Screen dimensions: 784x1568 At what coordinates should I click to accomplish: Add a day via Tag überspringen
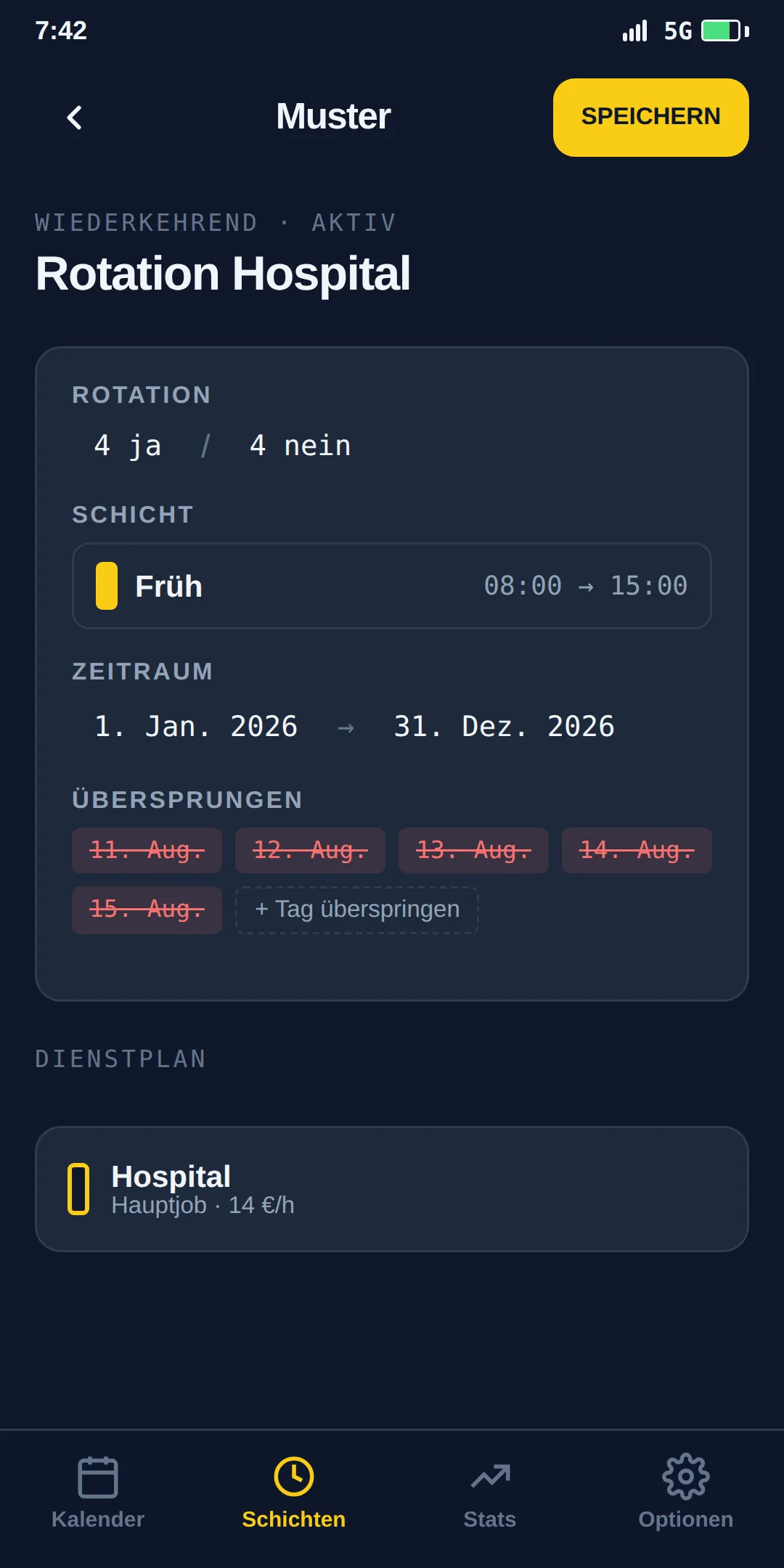pos(357,910)
